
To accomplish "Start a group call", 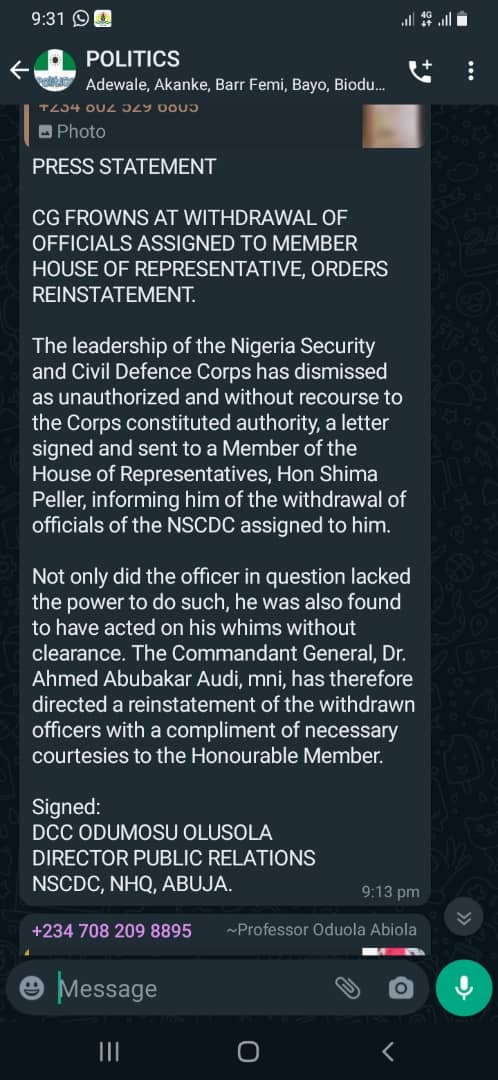I will tap(420, 71).
